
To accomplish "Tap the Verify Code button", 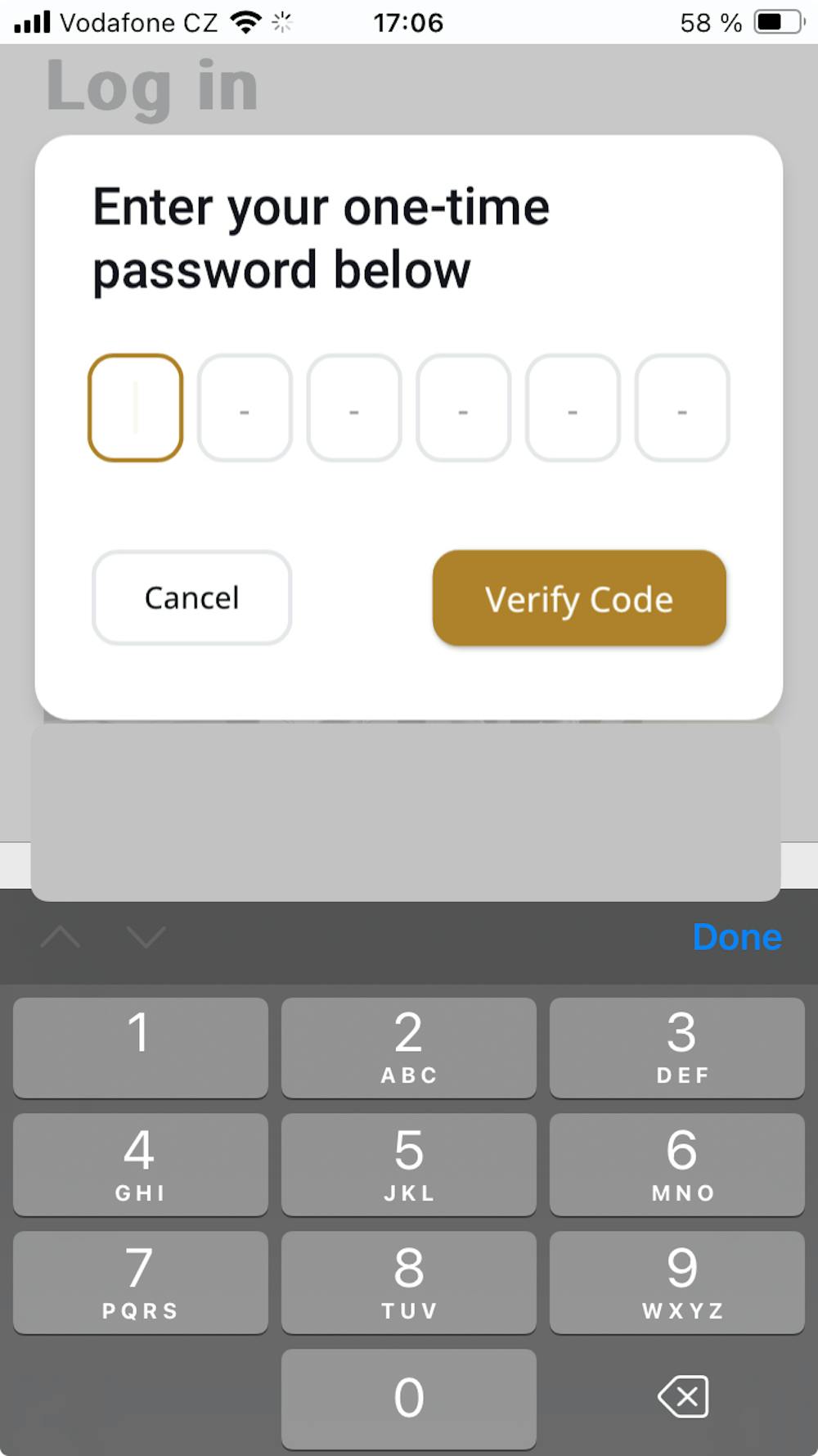I will click(x=579, y=598).
